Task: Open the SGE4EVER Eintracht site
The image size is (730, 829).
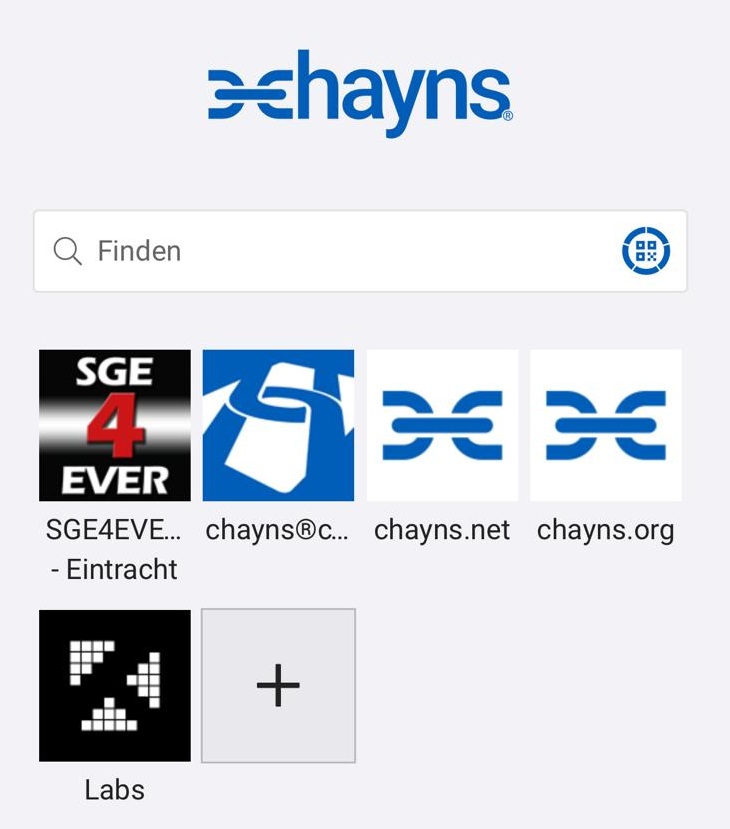Action: (115, 425)
